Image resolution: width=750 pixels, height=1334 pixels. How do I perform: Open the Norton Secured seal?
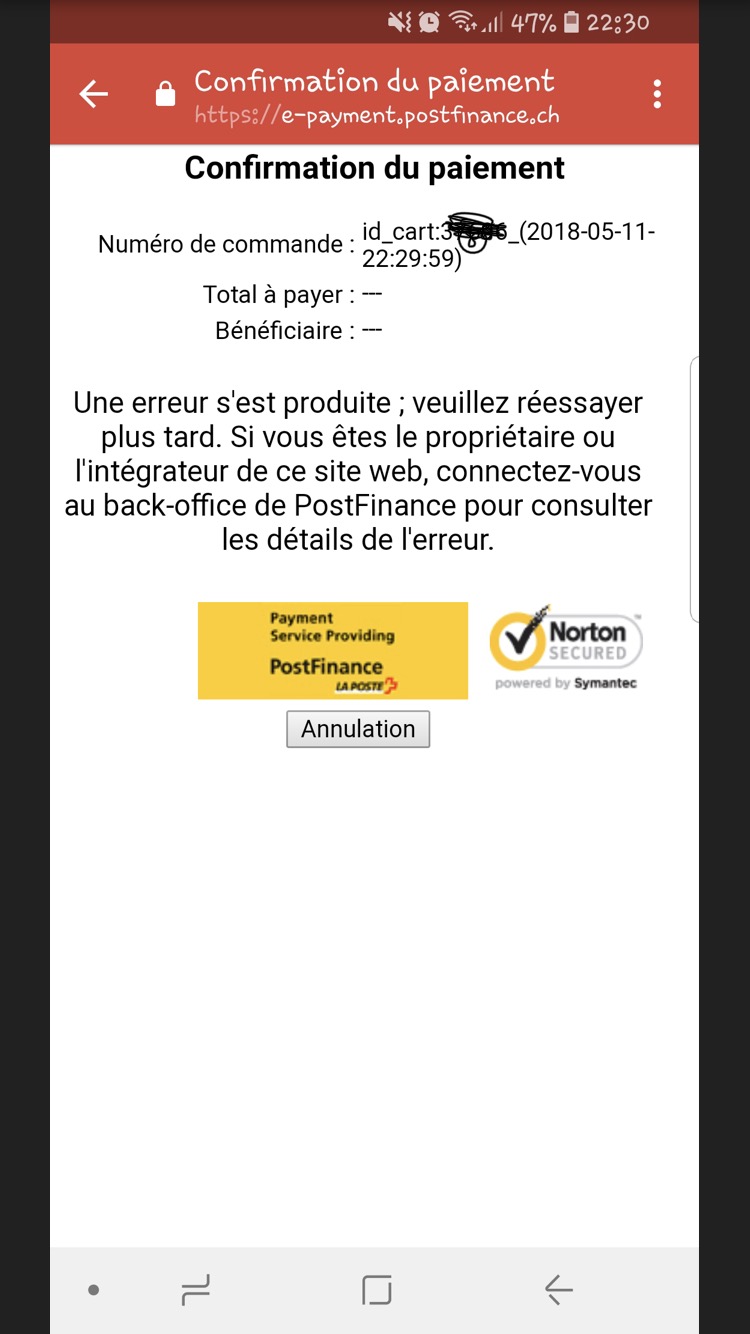click(x=566, y=647)
